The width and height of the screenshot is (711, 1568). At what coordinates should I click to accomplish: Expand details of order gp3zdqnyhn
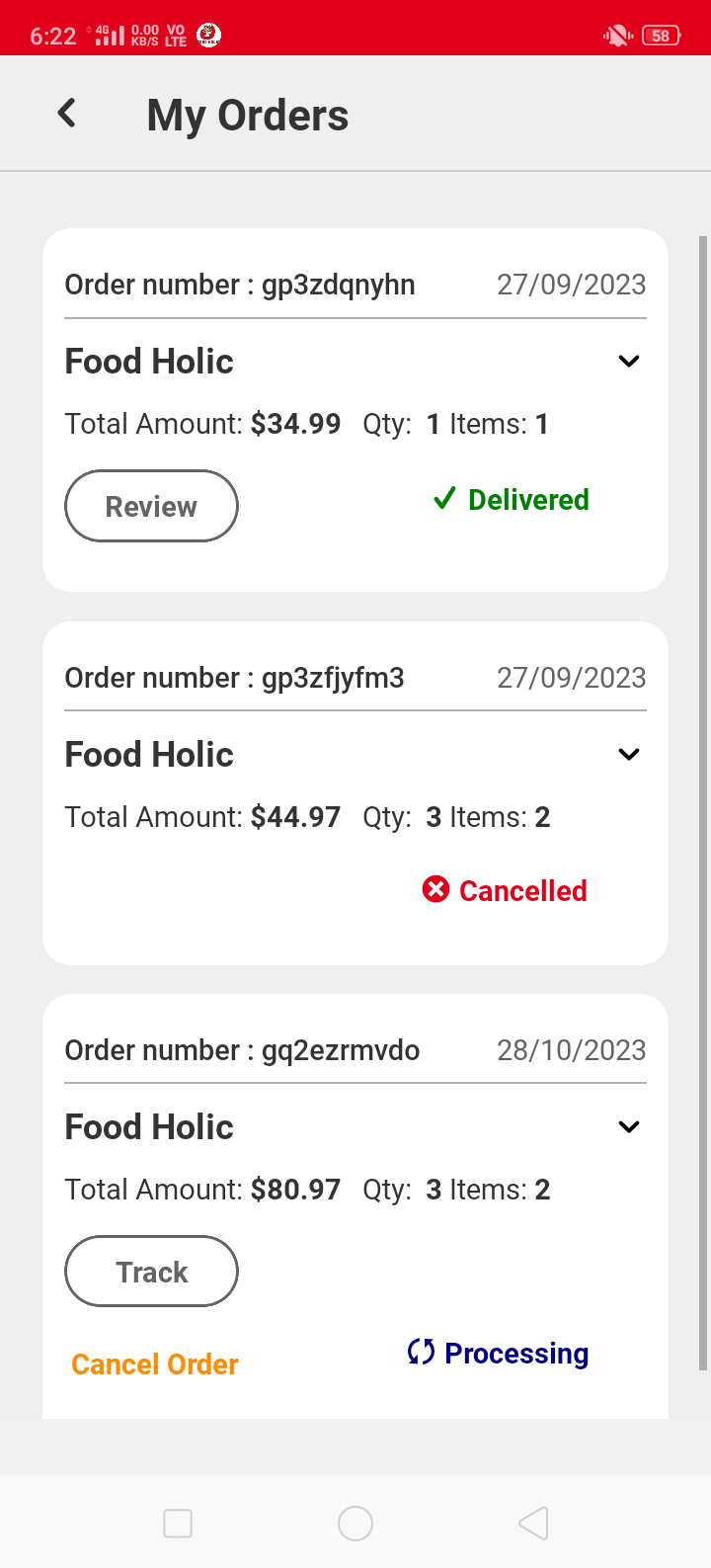(628, 362)
